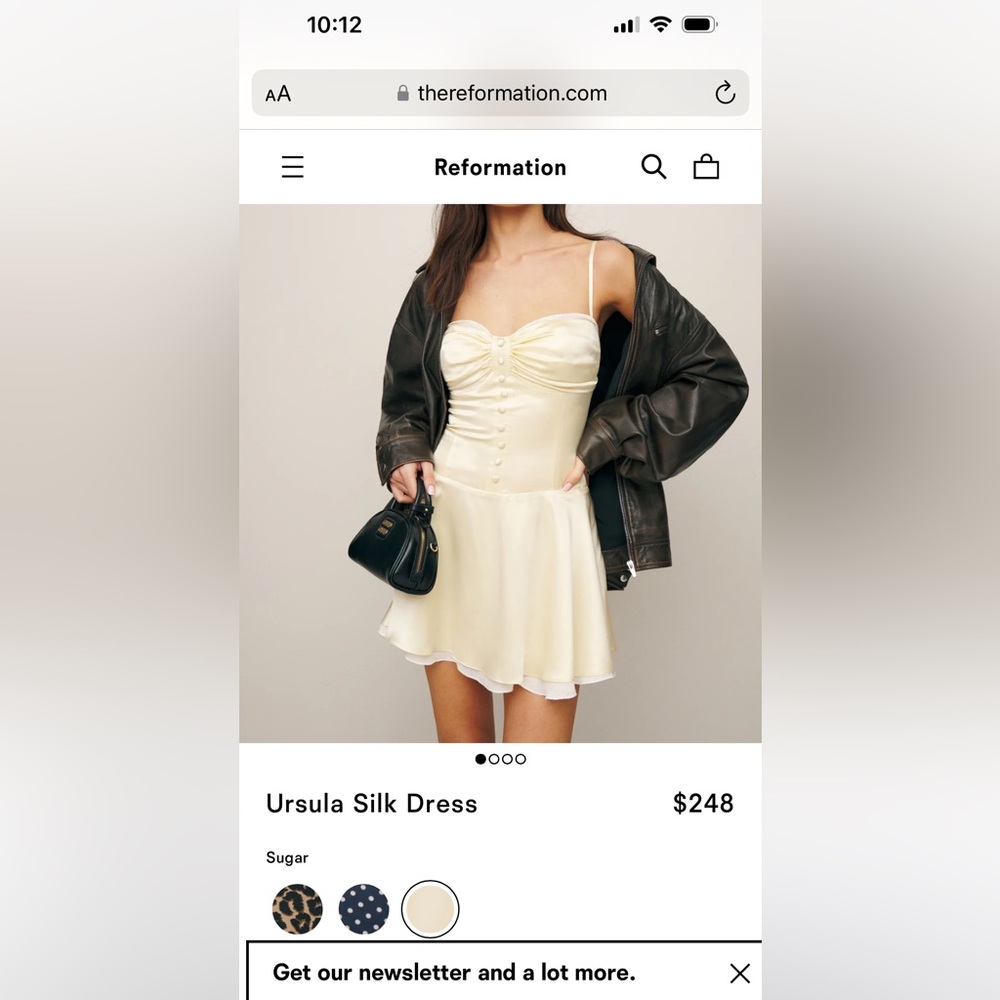Select the Sugar cream swatch

430,909
